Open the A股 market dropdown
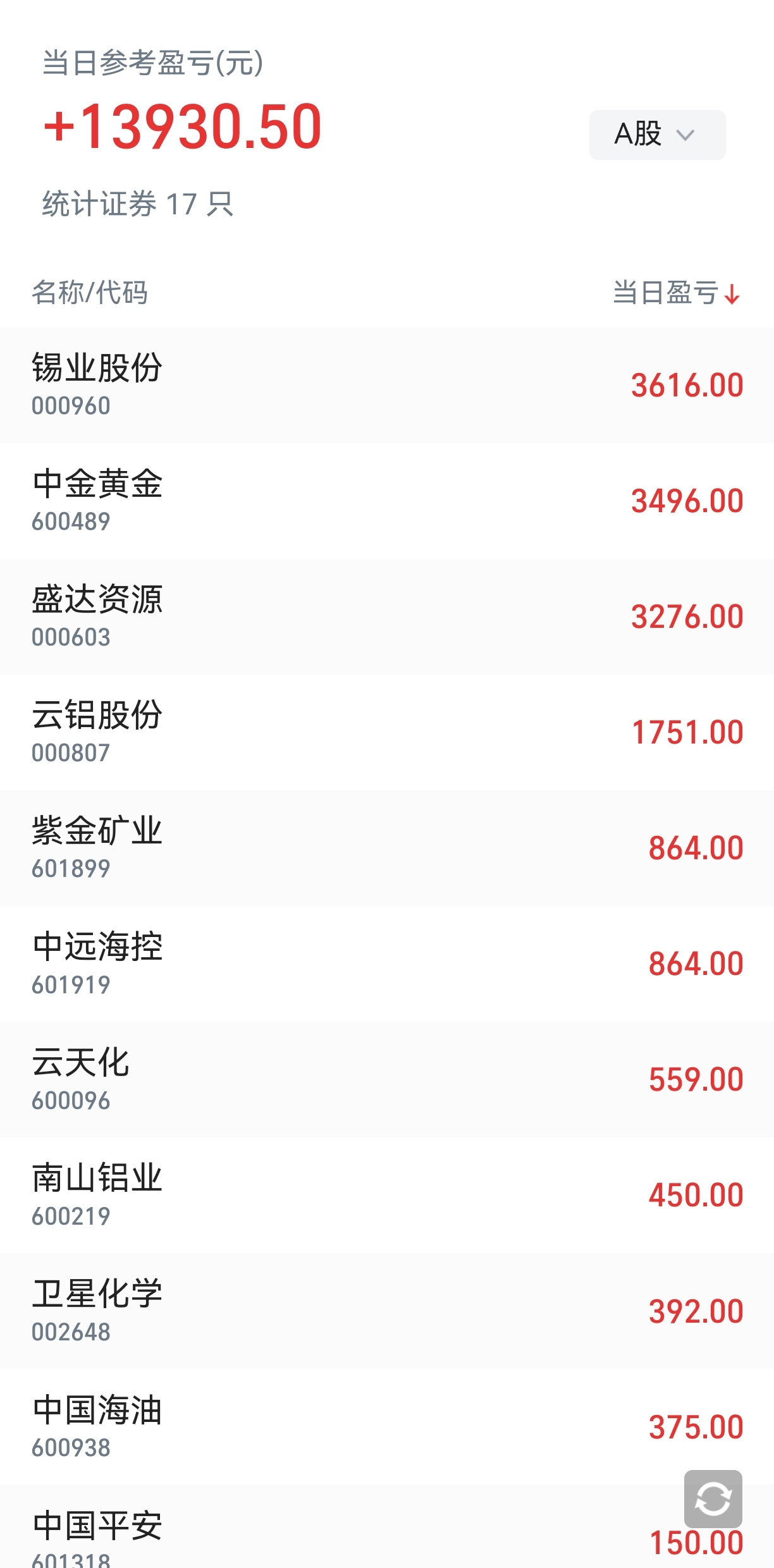Image resolution: width=774 pixels, height=1568 pixels. tap(657, 135)
